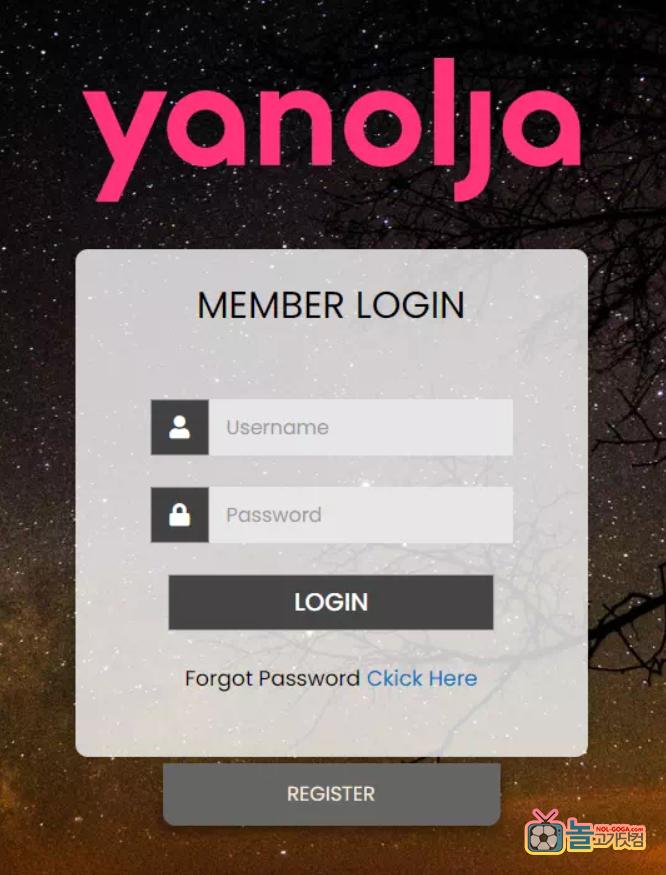This screenshot has height=875, width=666.
Task: Focus the Password field
Action: point(360,516)
